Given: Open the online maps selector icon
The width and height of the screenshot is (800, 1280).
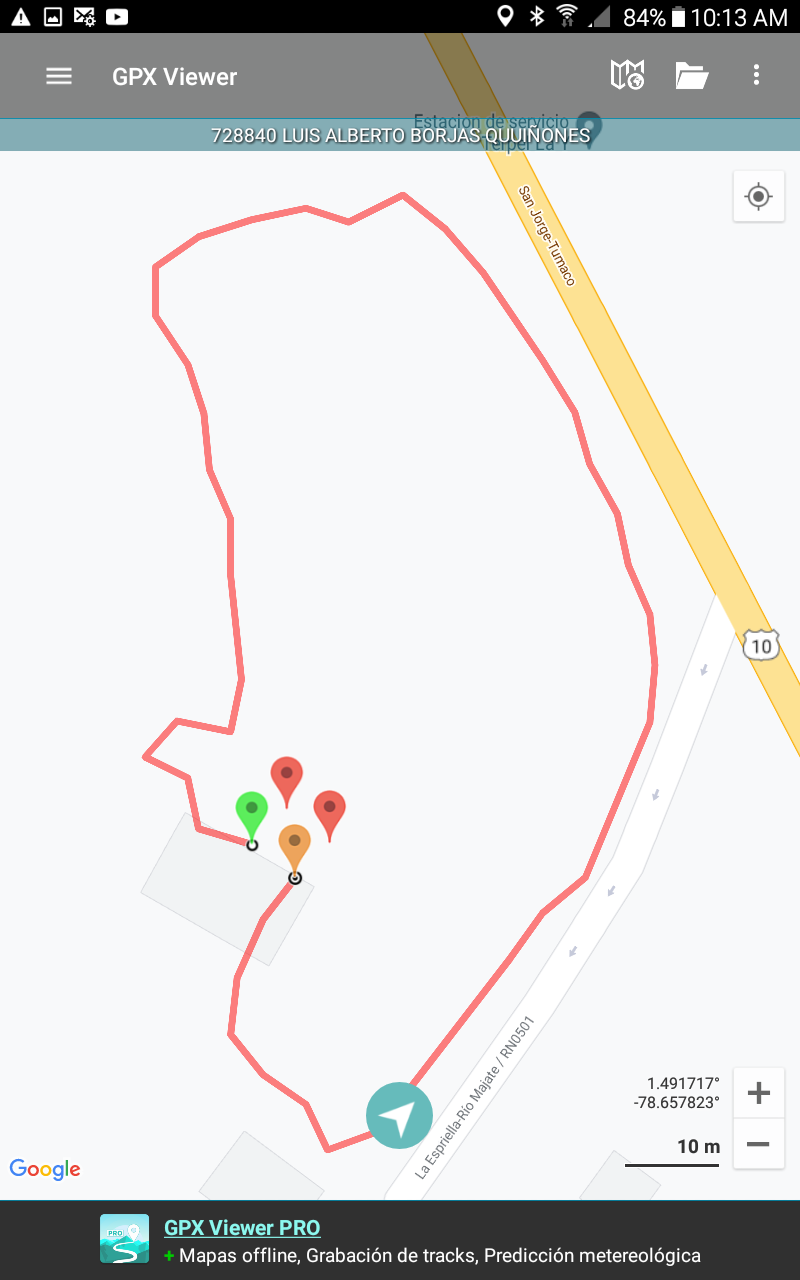Looking at the screenshot, I should pos(628,76).
